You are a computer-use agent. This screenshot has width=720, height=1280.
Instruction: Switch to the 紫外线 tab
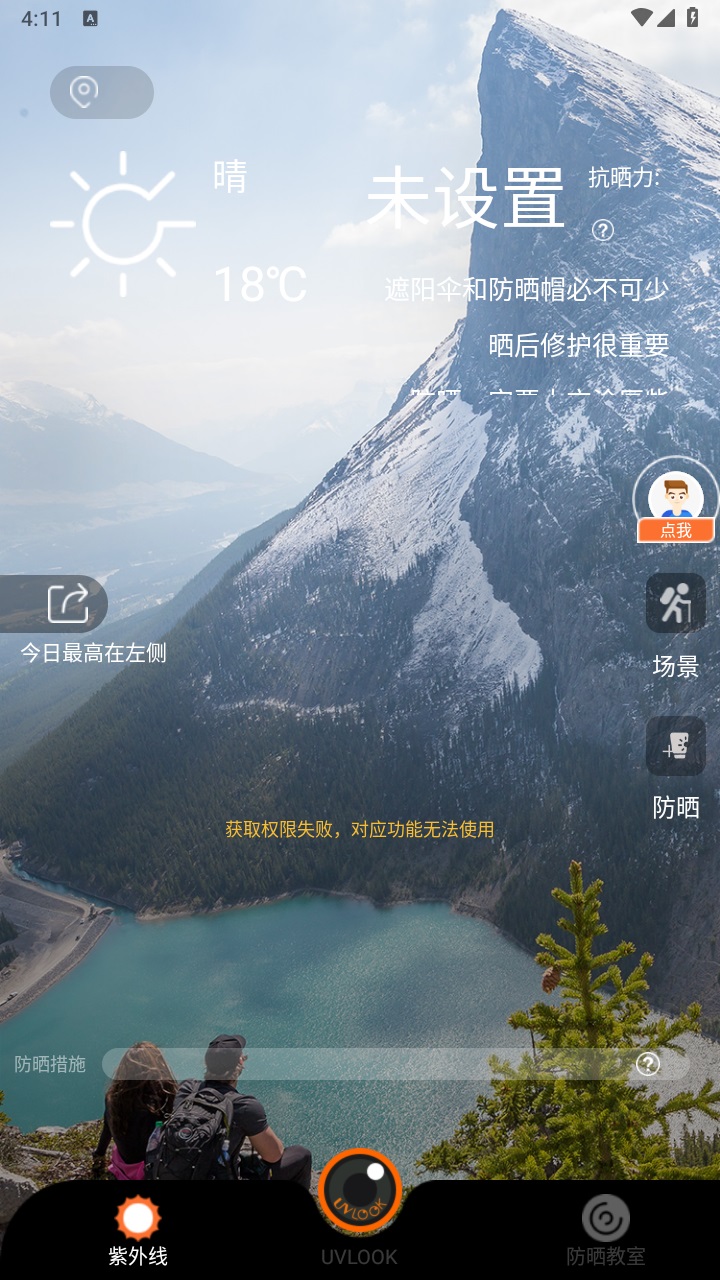138,1230
